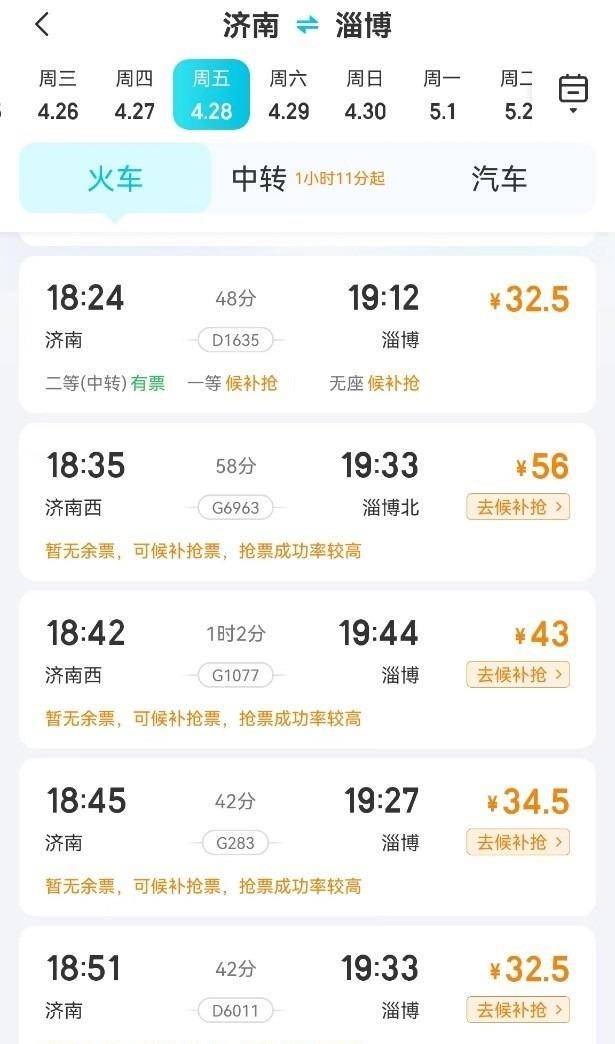The image size is (615, 1044).
Task: Open the calendar date picker
Action: (x=573, y=93)
